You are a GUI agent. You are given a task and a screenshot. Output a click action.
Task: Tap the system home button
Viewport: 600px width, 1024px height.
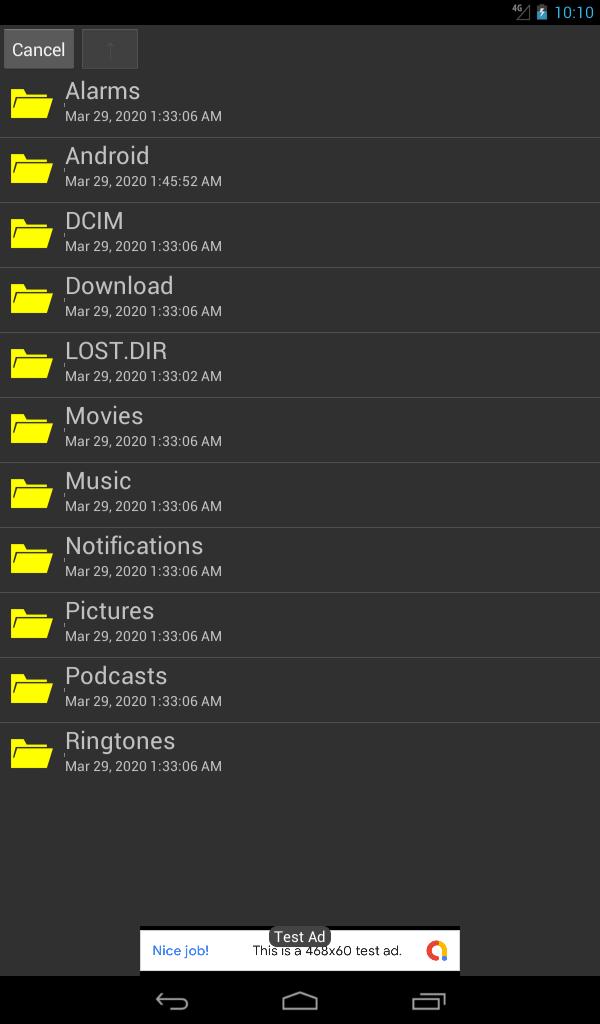300,1001
